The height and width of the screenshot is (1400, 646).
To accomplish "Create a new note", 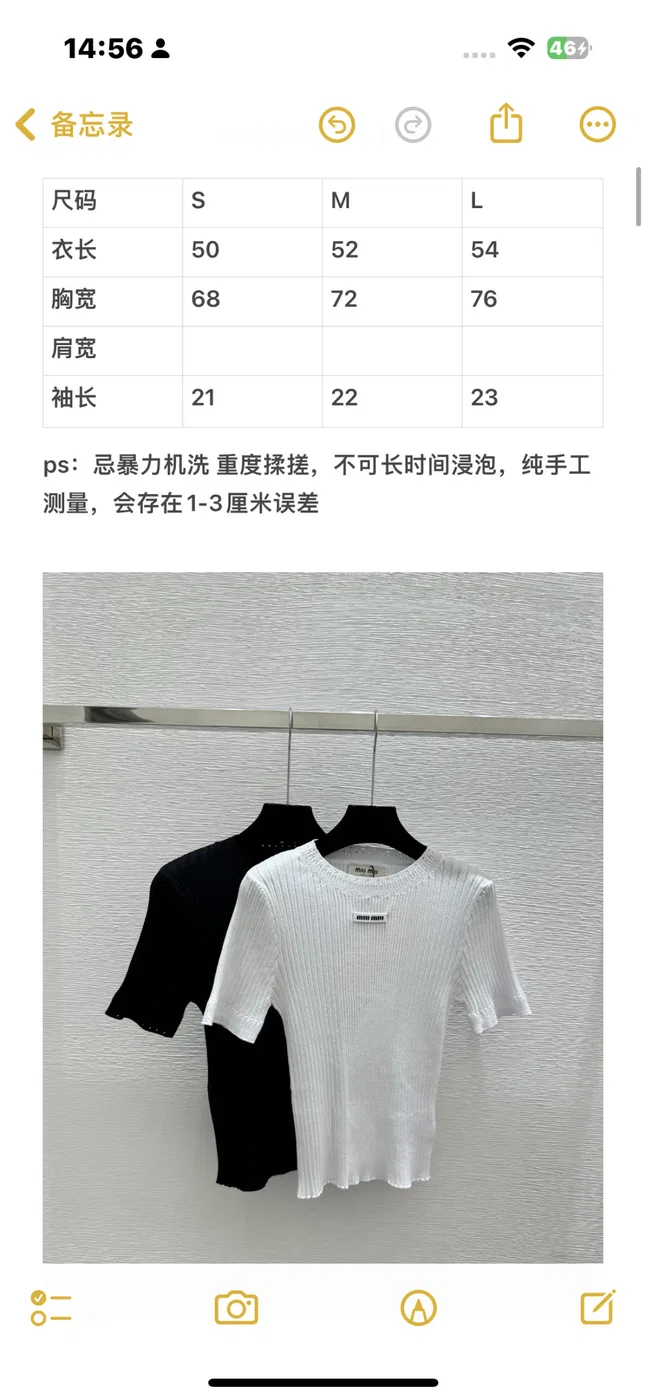I will coord(598,1306).
